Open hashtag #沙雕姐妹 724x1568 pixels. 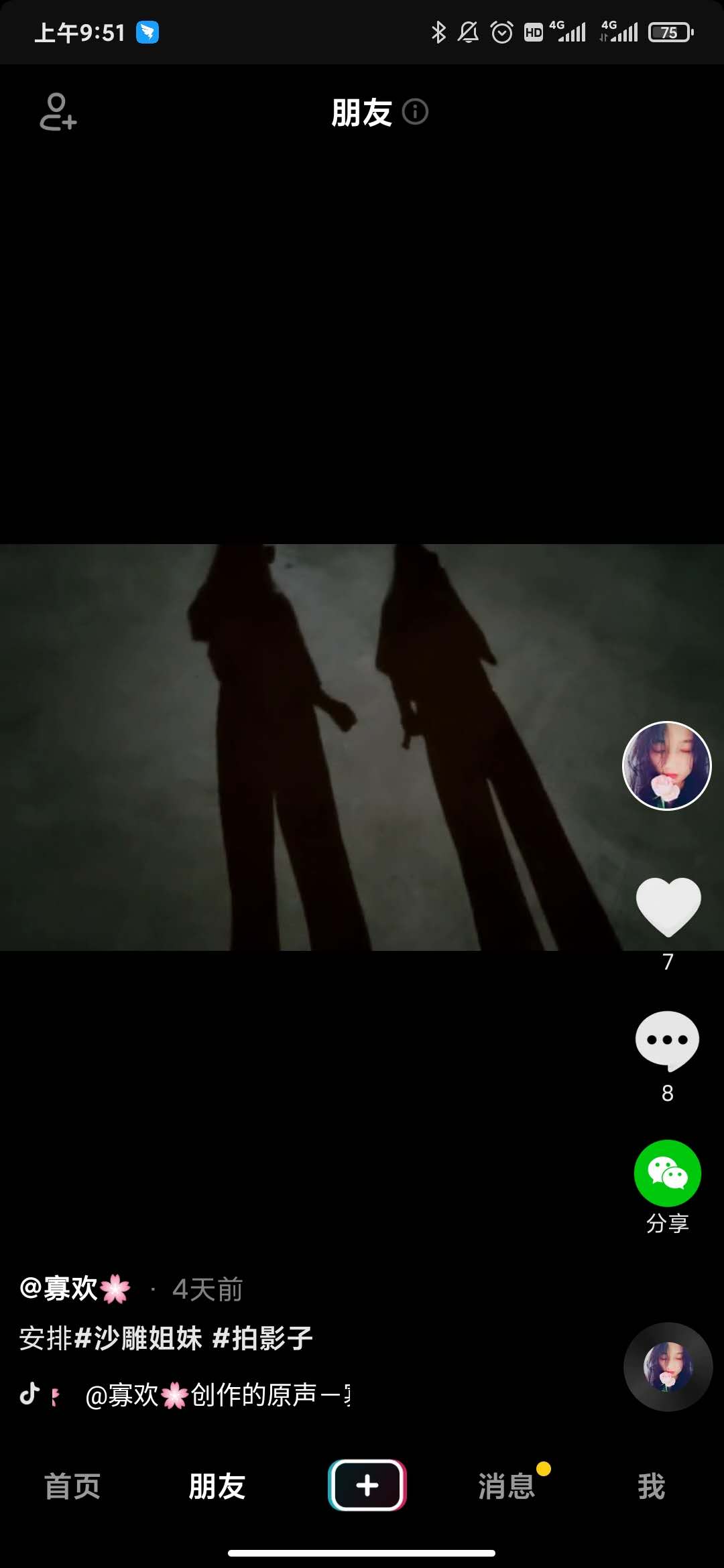[138, 1338]
